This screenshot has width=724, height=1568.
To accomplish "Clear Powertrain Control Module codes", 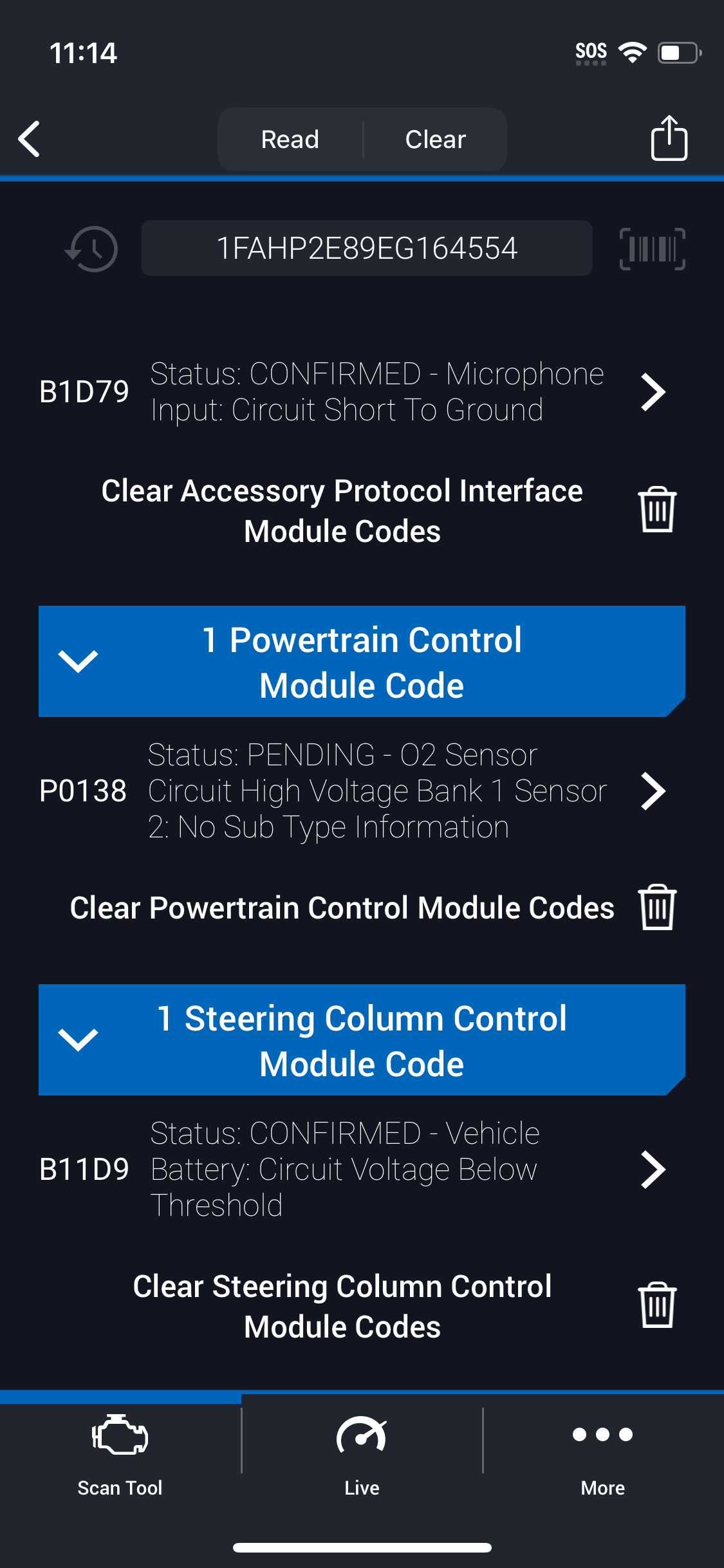I will [362, 908].
